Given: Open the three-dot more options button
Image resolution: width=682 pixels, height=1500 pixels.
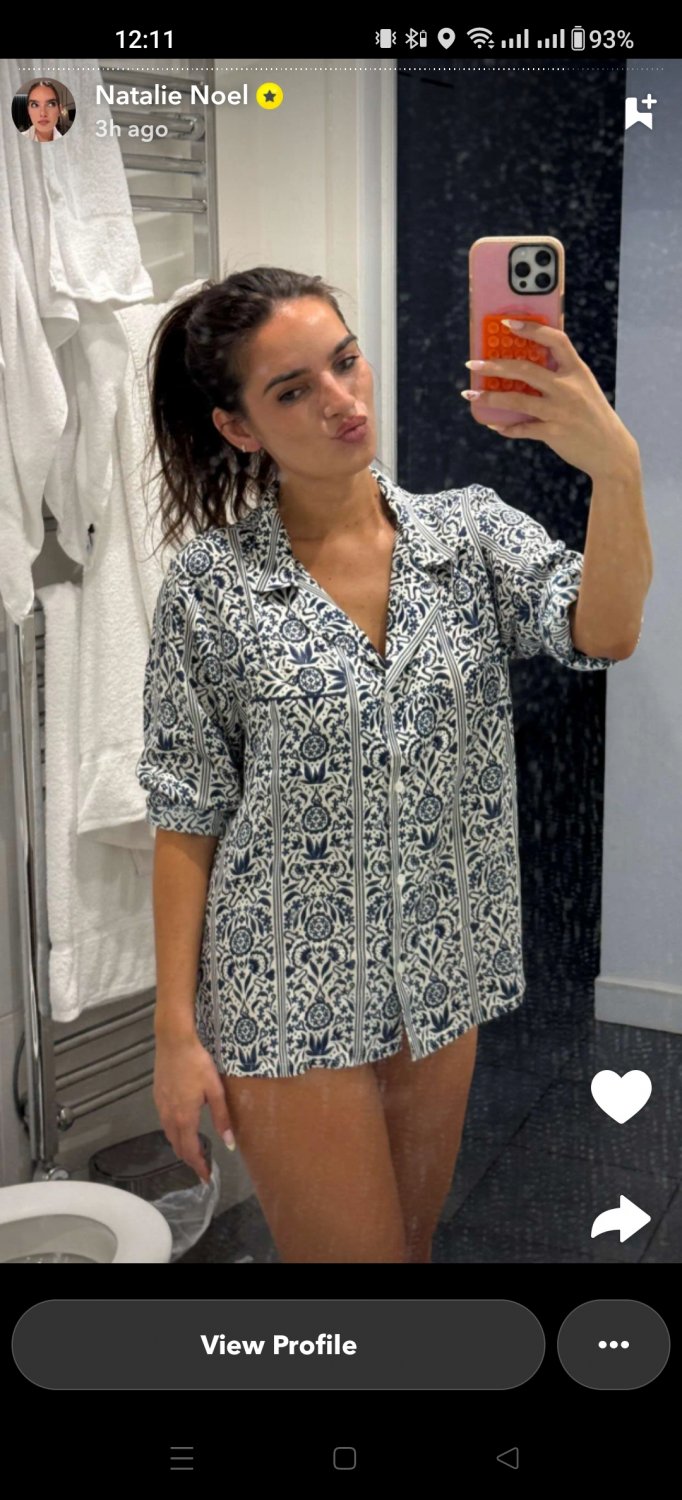Looking at the screenshot, I should pos(613,1345).
